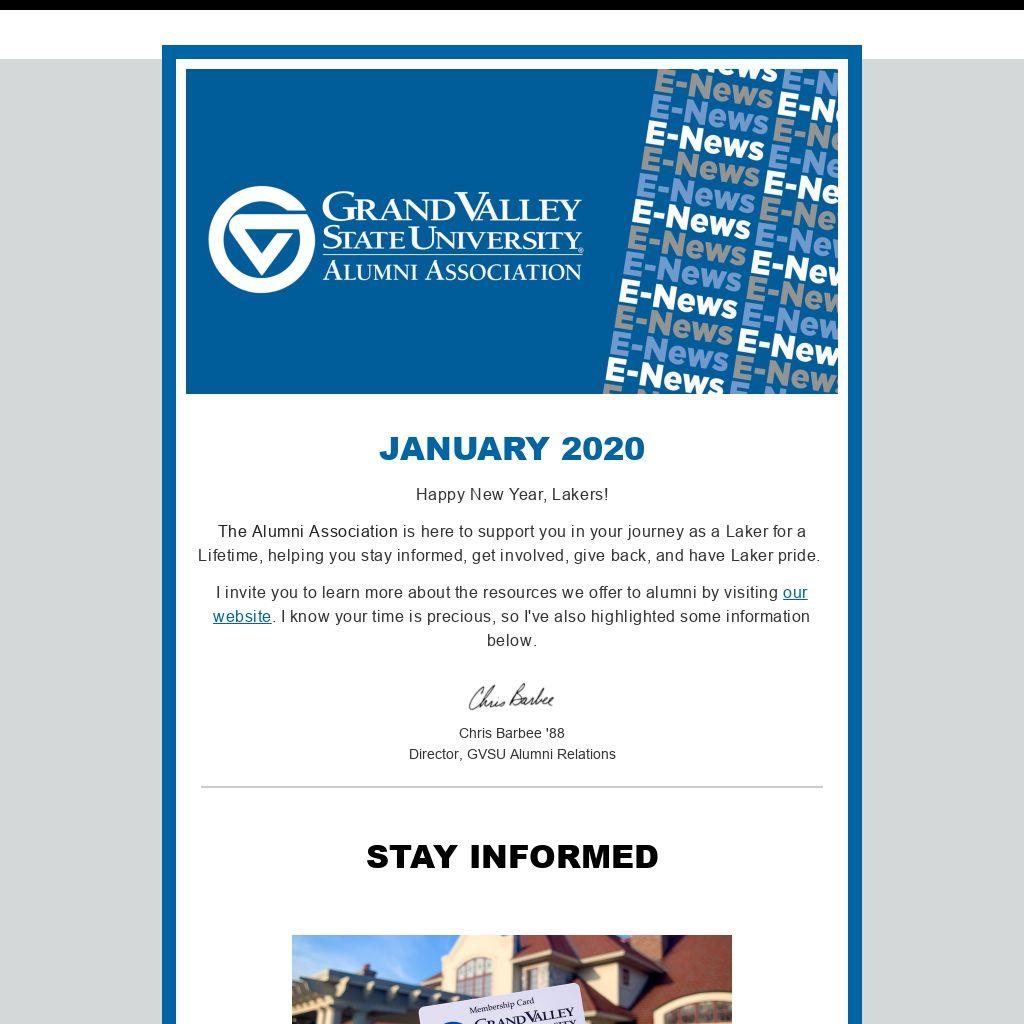Screen dimensions: 1024x1024
Task: Open the "our website" link
Action: point(794,593)
